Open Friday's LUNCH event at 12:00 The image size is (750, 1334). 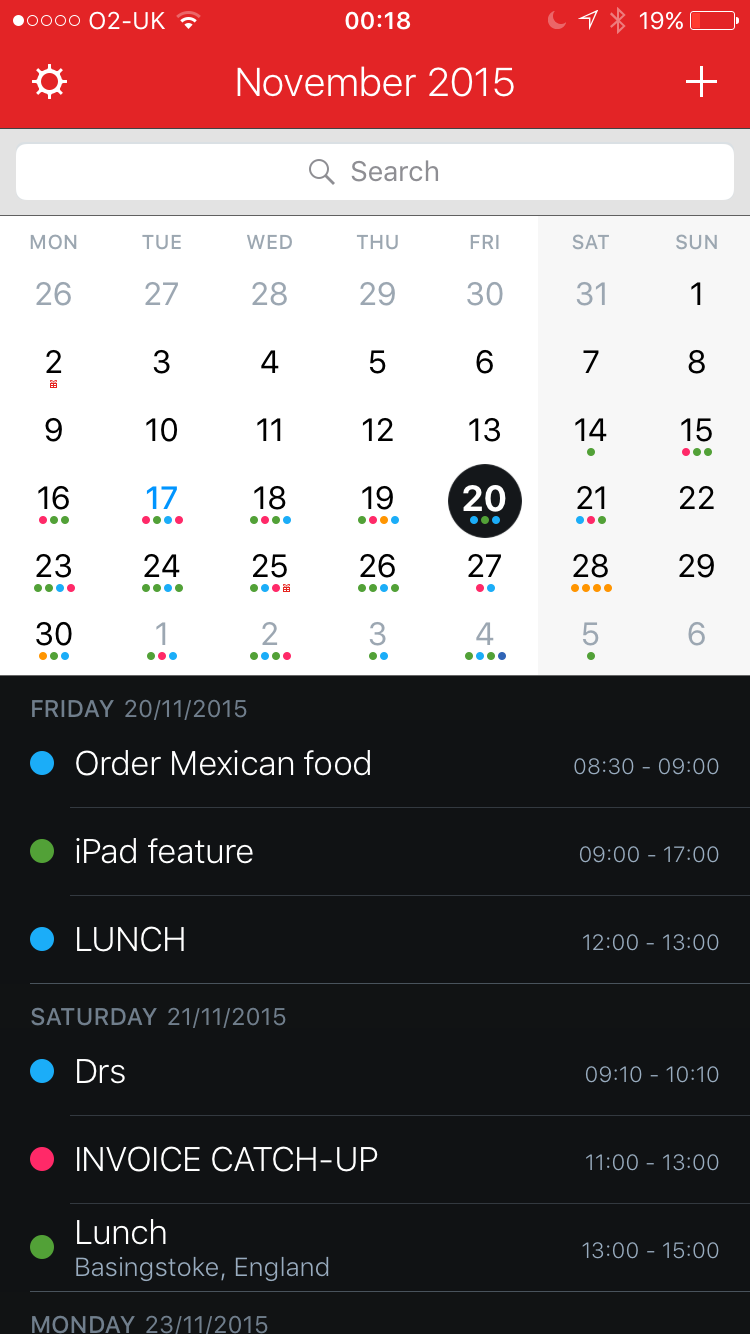(x=375, y=940)
